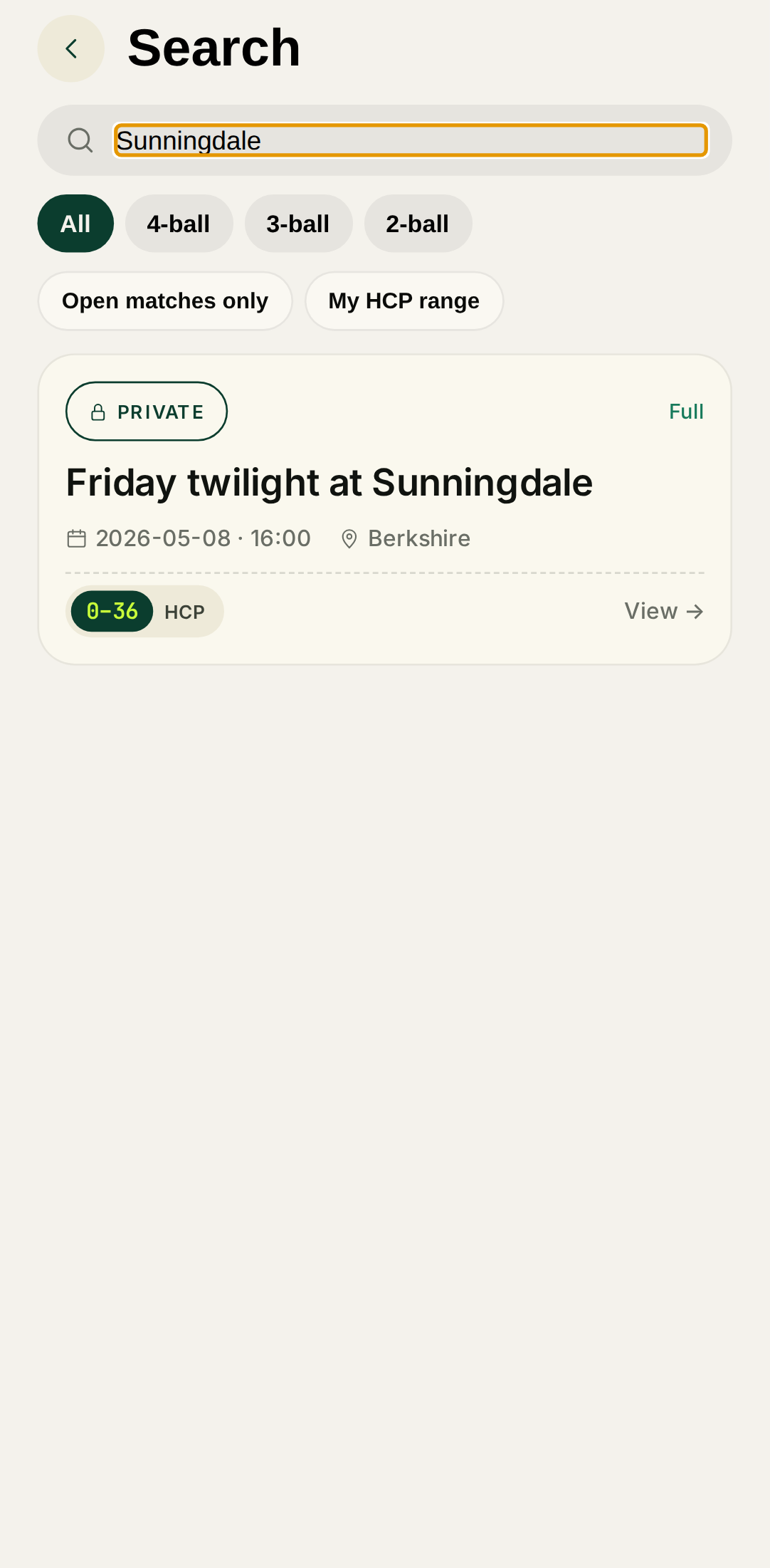Click the calendar icon beside the match date

tap(77, 539)
